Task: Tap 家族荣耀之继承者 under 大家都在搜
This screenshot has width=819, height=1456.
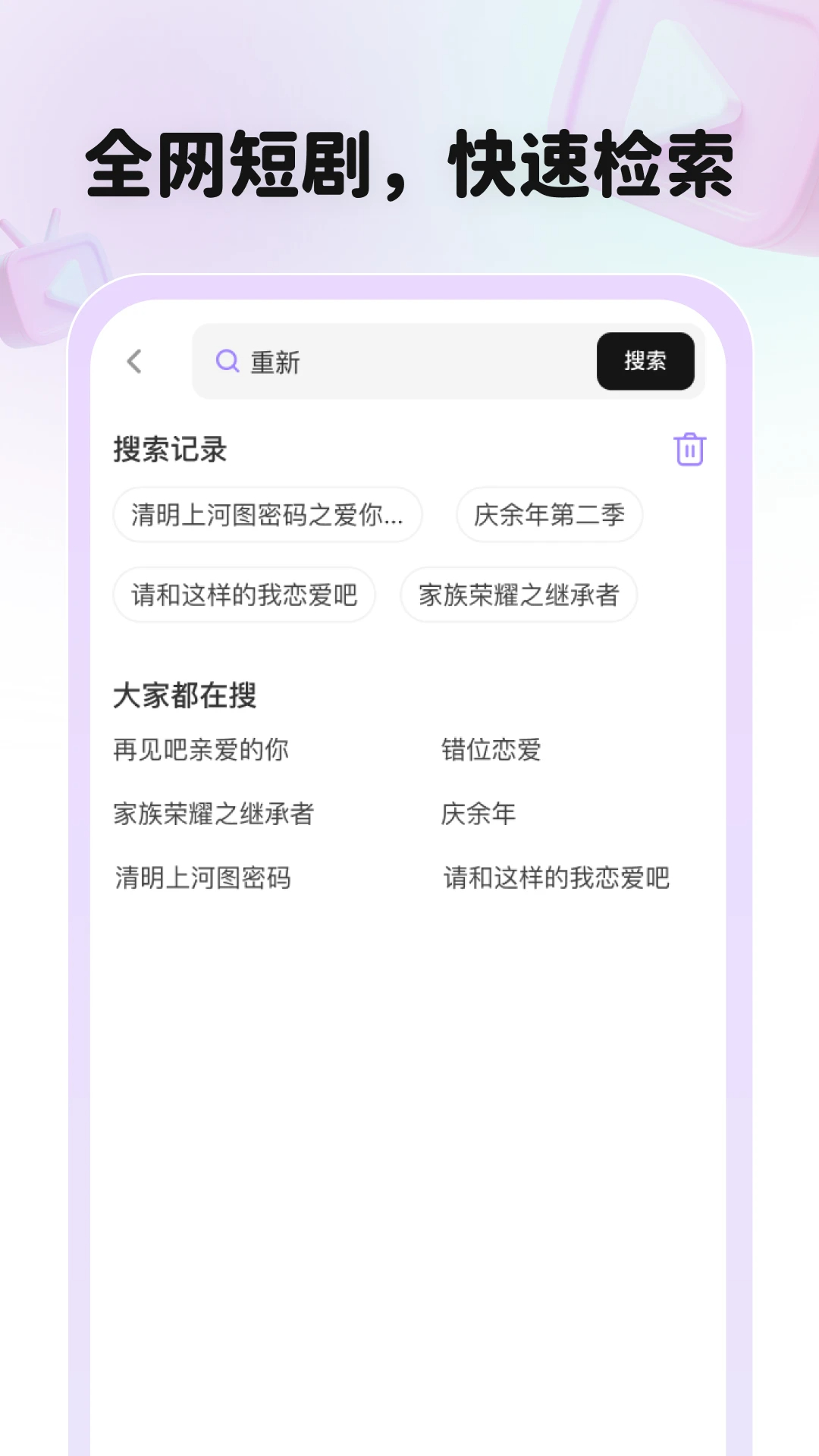Action: click(x=213, y=814)
